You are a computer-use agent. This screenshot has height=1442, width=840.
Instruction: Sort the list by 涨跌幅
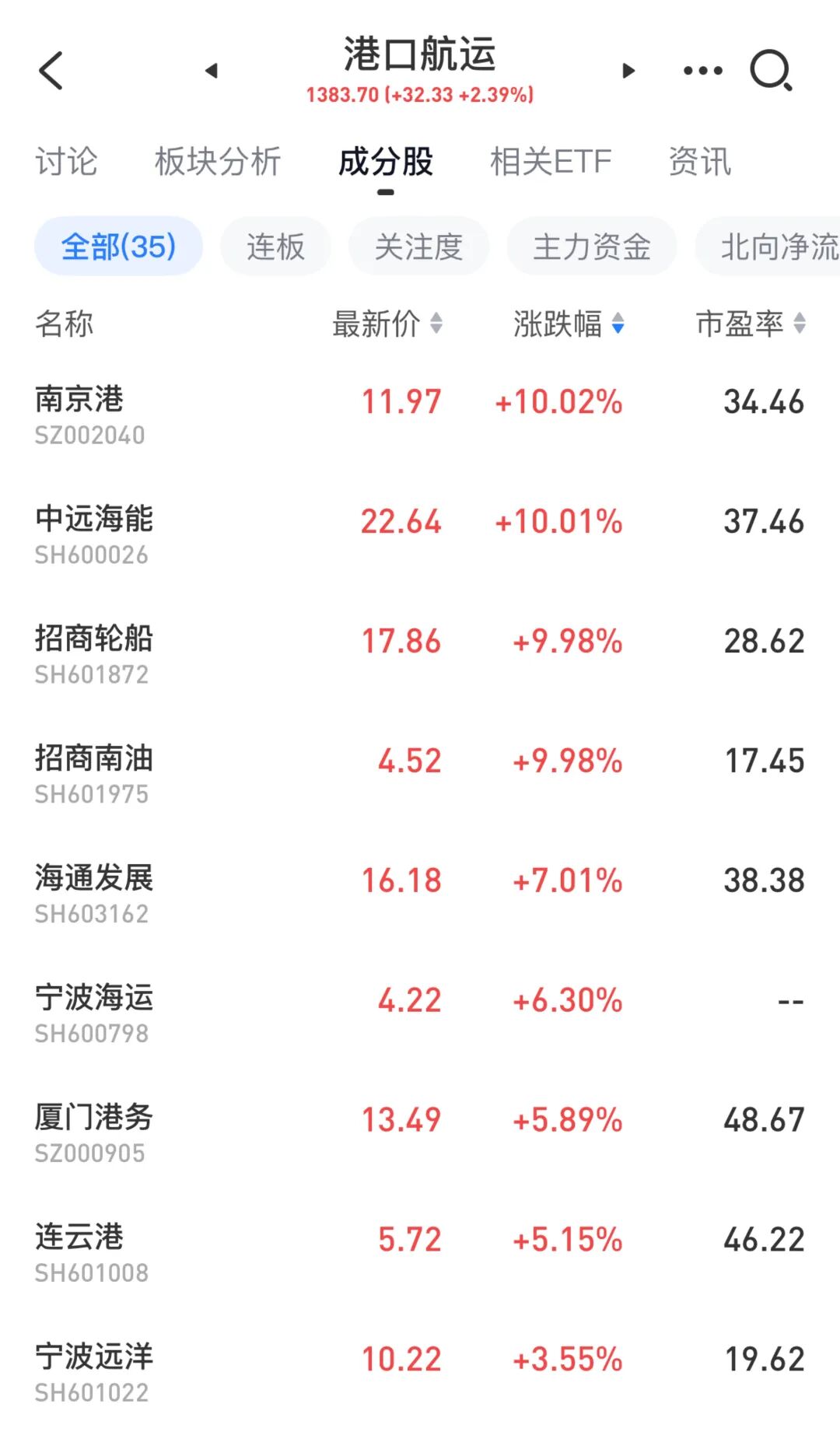pyautogui.click(x=569, y=324)
